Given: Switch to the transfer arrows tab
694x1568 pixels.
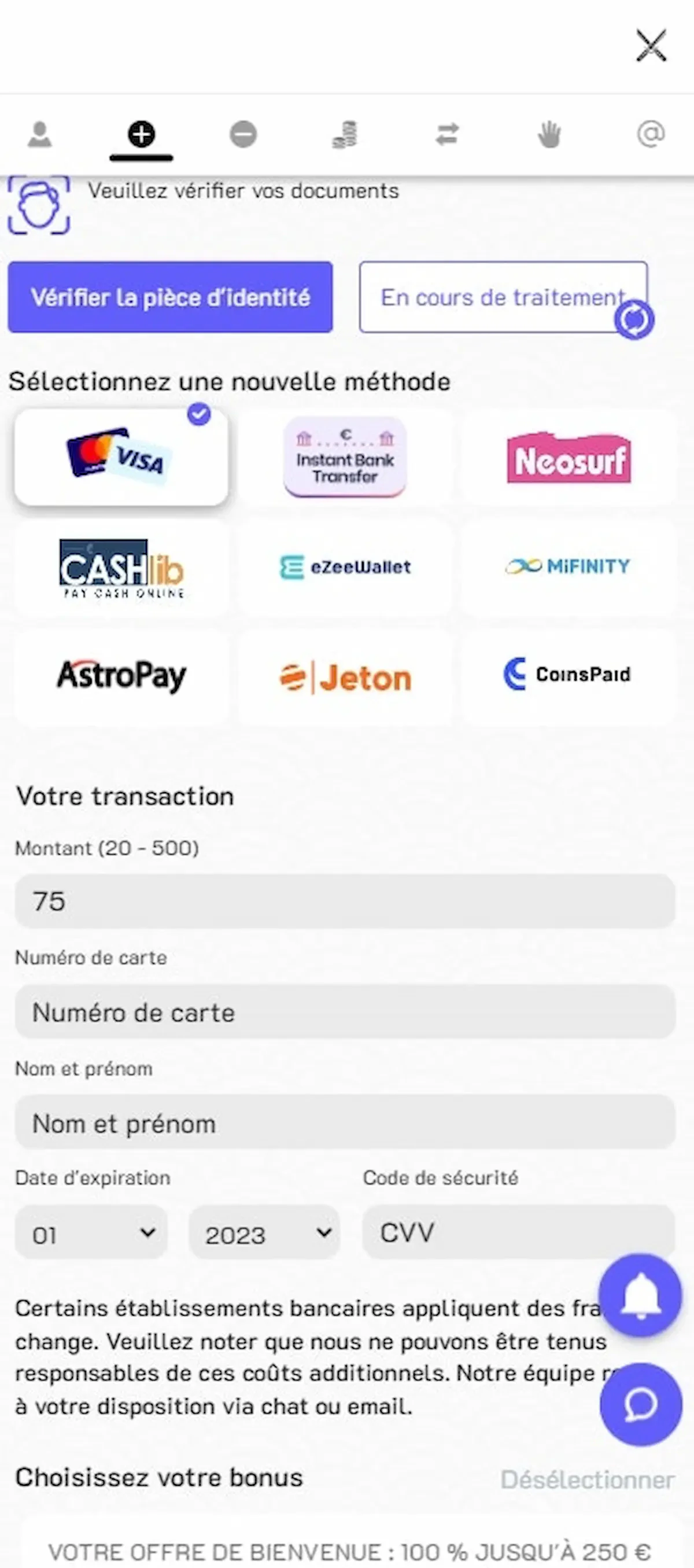Looking at the screenshot, I should click(447, 134).
